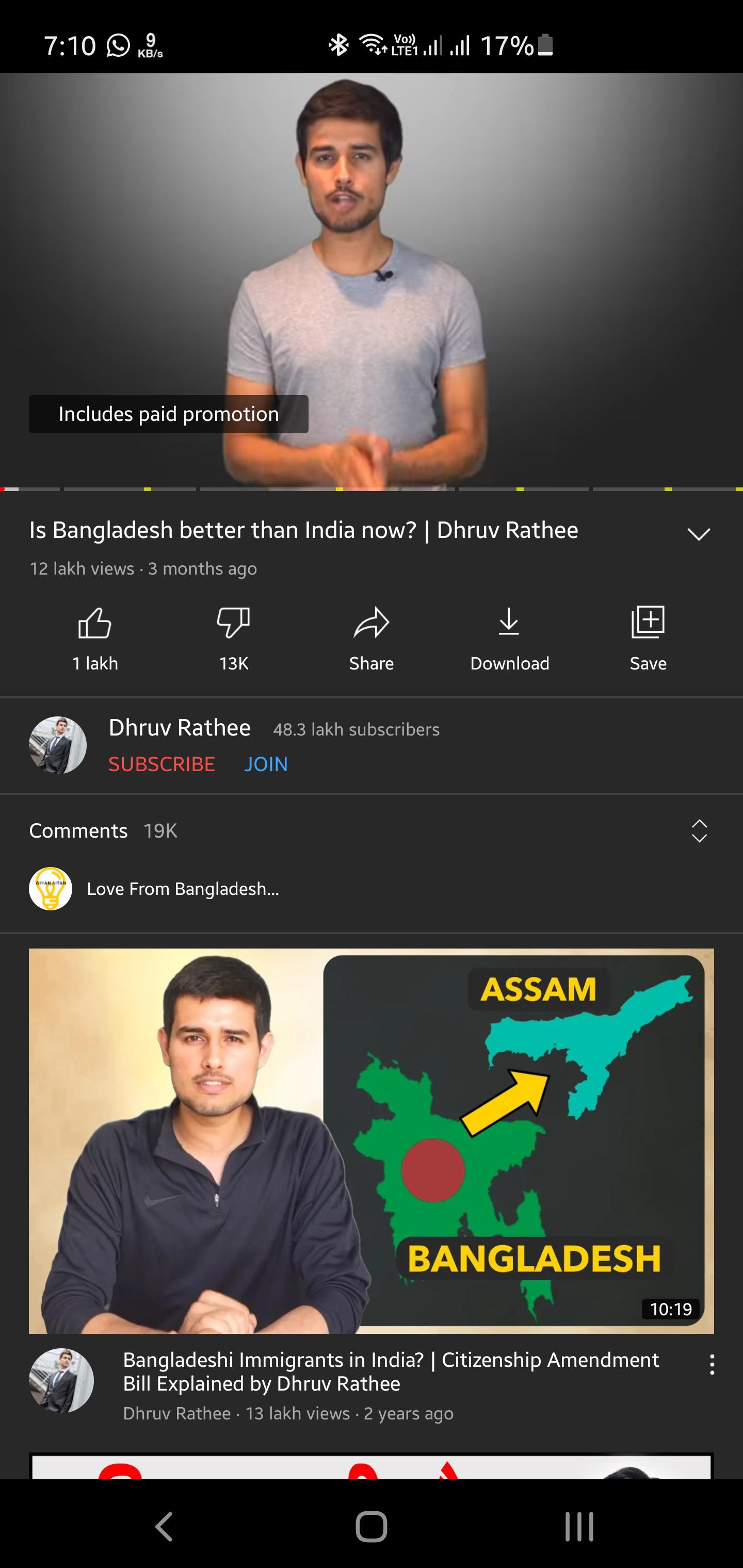Screen dimensions: 743x1568
Task: Open the Bangladeshi Immigrants in India video
Action: pos(371,1141)
